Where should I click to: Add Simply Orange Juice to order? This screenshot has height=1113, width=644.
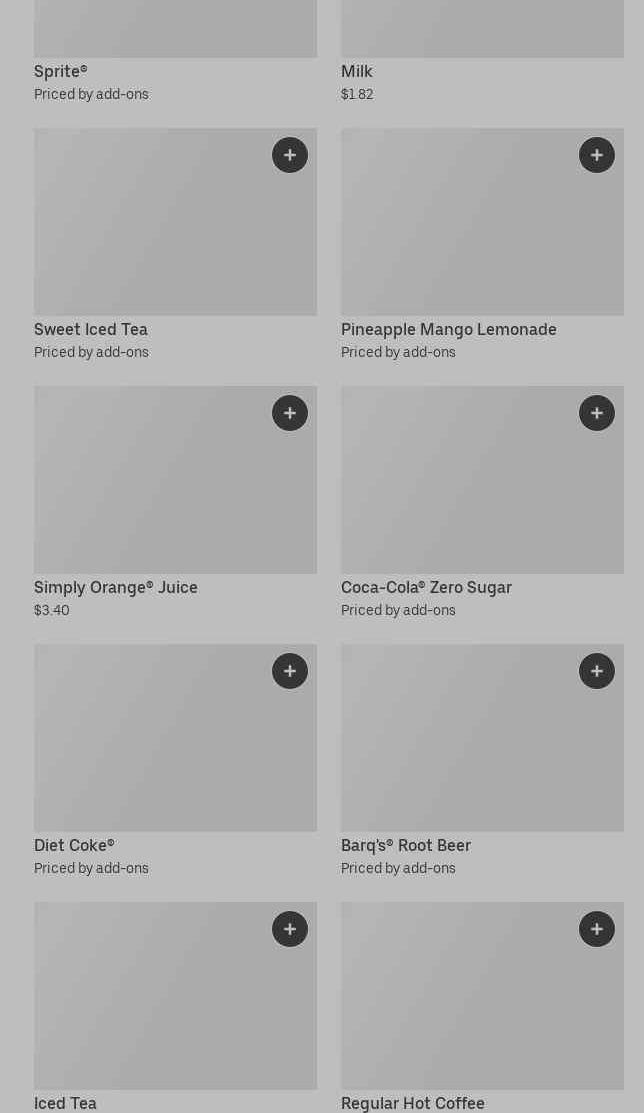click(x=290, y=413)
